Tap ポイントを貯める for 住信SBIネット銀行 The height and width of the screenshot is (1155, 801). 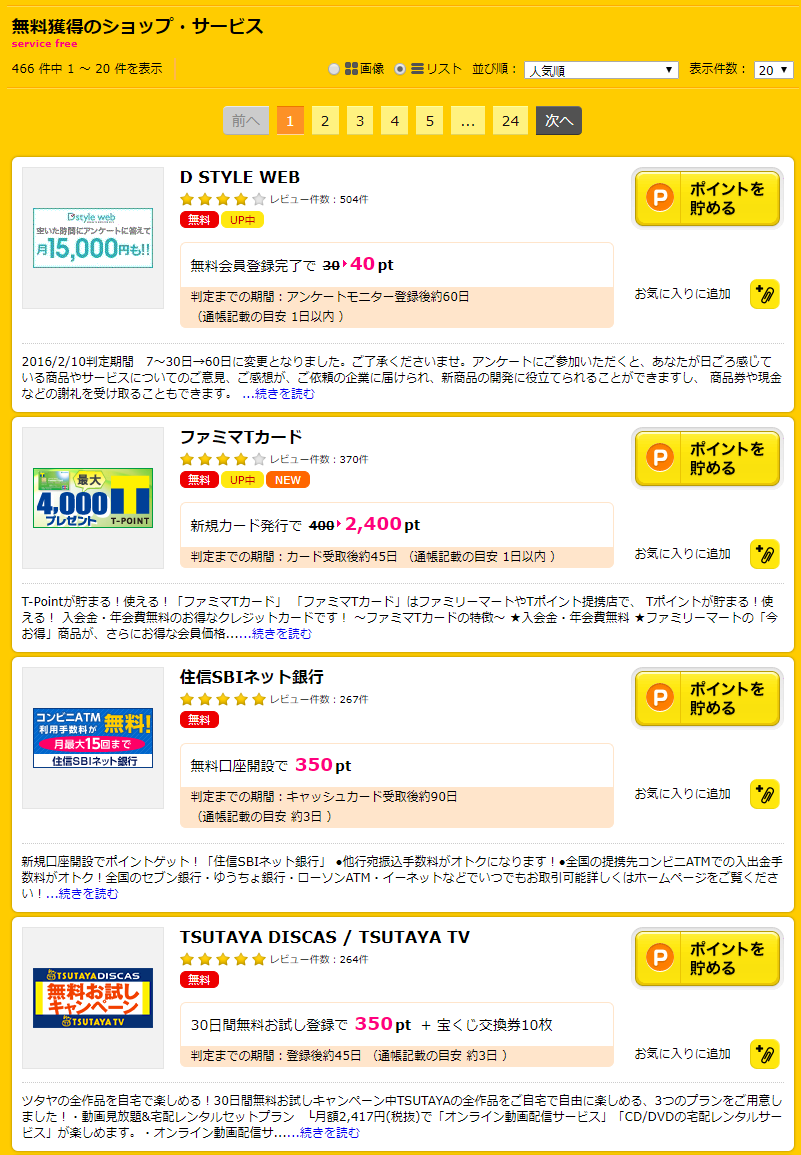pos(707,699)
